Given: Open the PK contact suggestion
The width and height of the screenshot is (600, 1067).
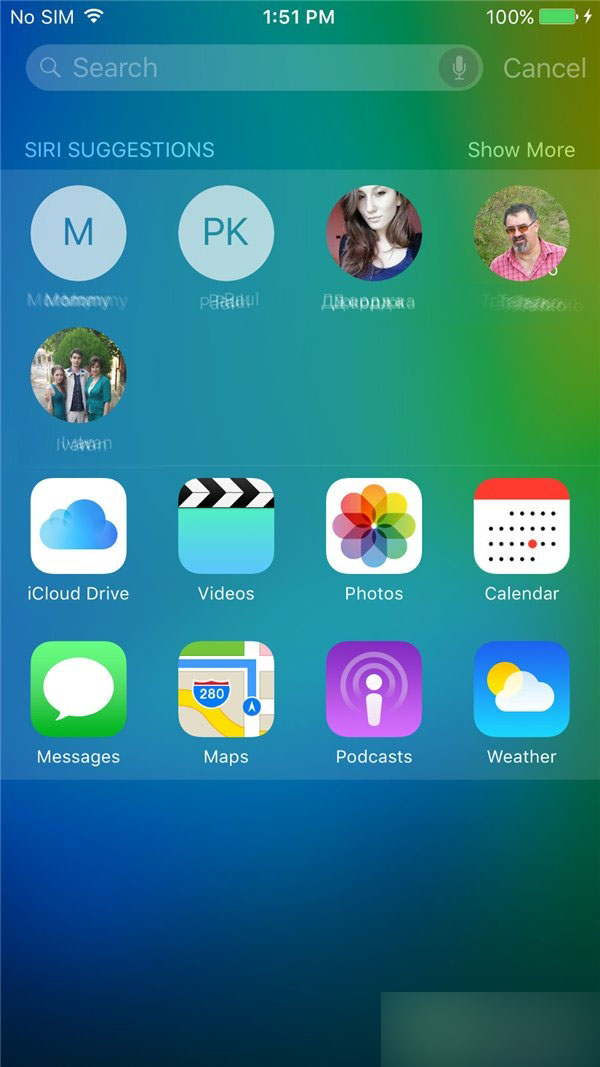Looking at the screenshot, I should point(226,233).
